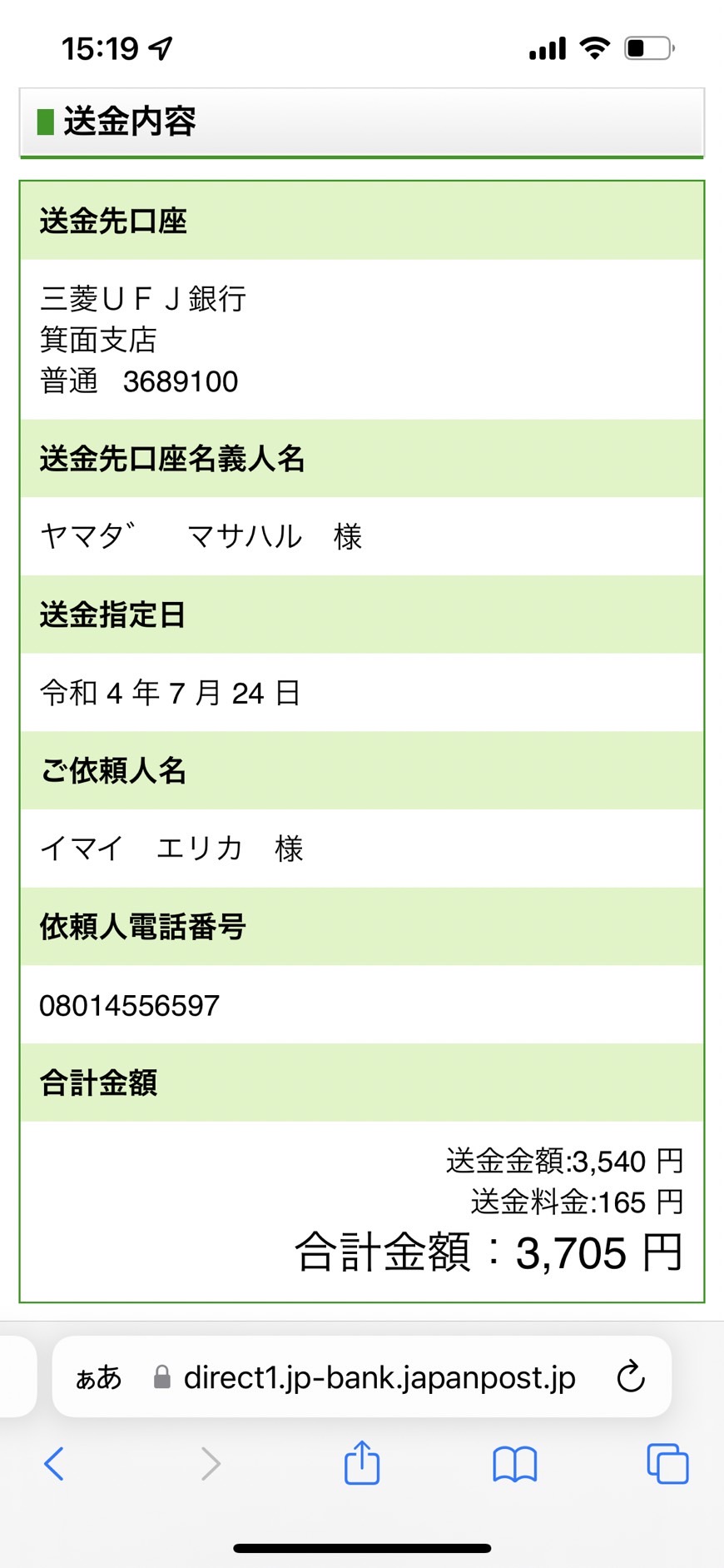
Task: Open the ぁあ page settings menu
Action: pyautogui.click(x=98, y=1378)
